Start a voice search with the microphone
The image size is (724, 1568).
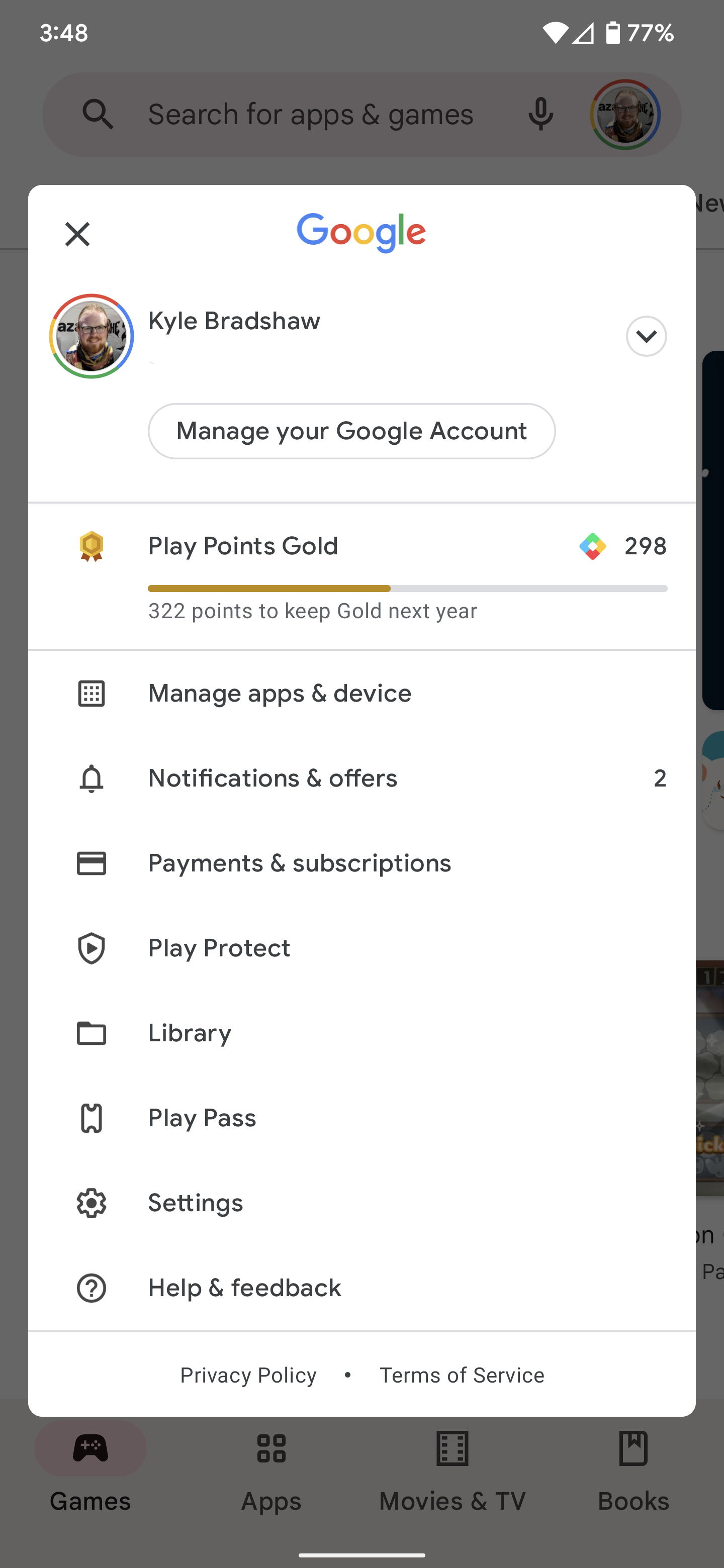(540, 114)
